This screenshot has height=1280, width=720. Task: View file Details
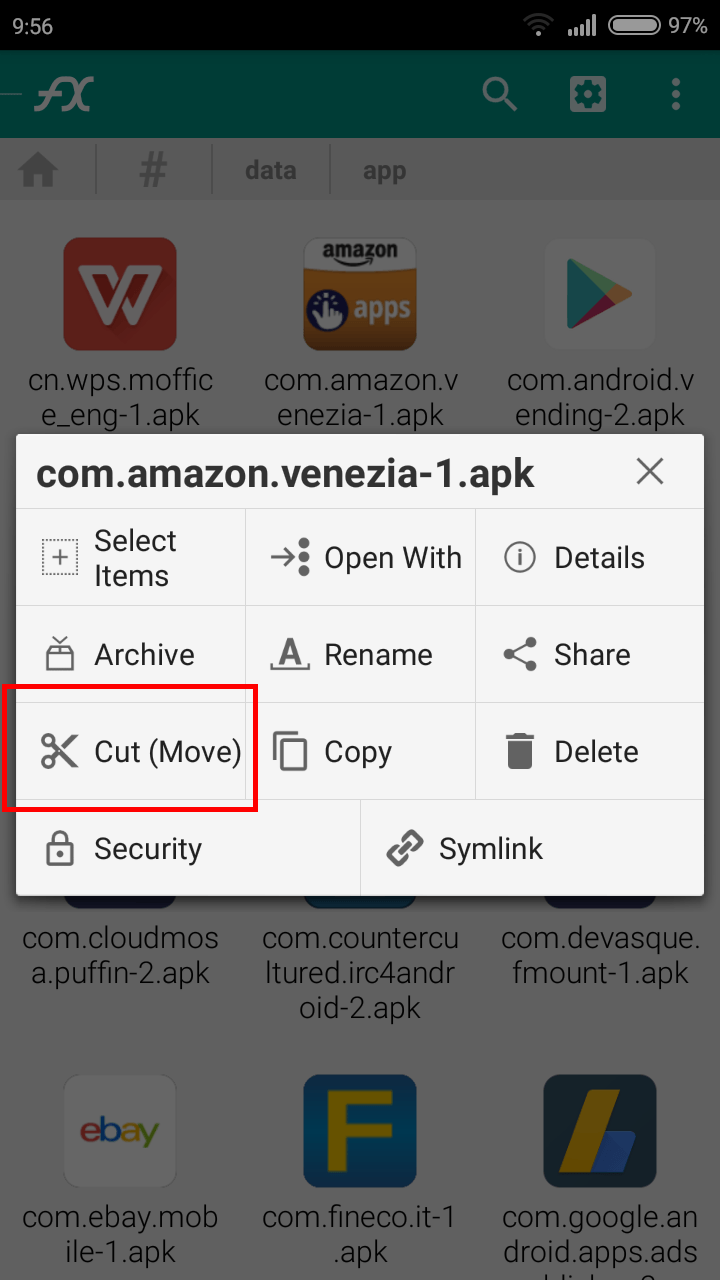tap(590, 558)
